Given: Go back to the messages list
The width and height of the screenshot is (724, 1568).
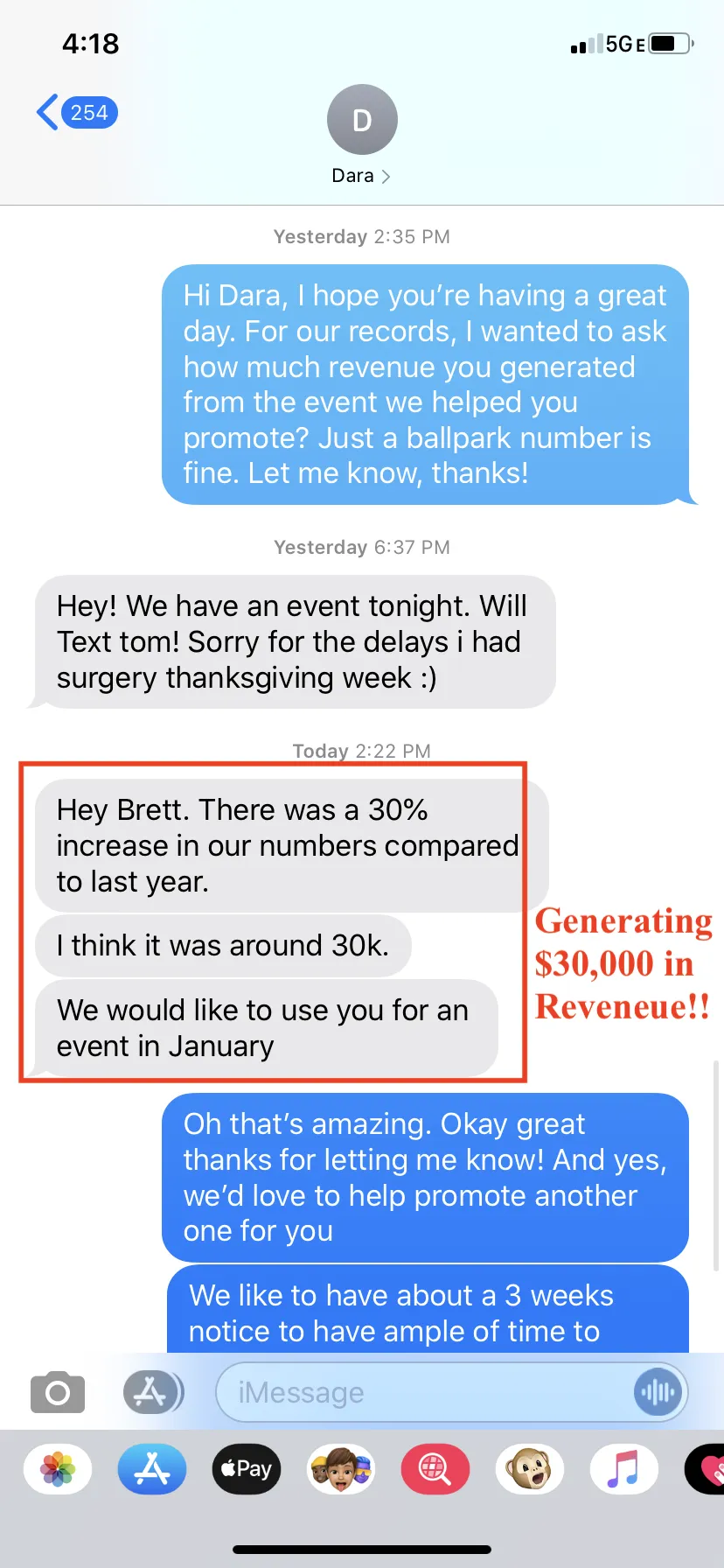Looking at the screenshot, I should click(x=77, y=113).
